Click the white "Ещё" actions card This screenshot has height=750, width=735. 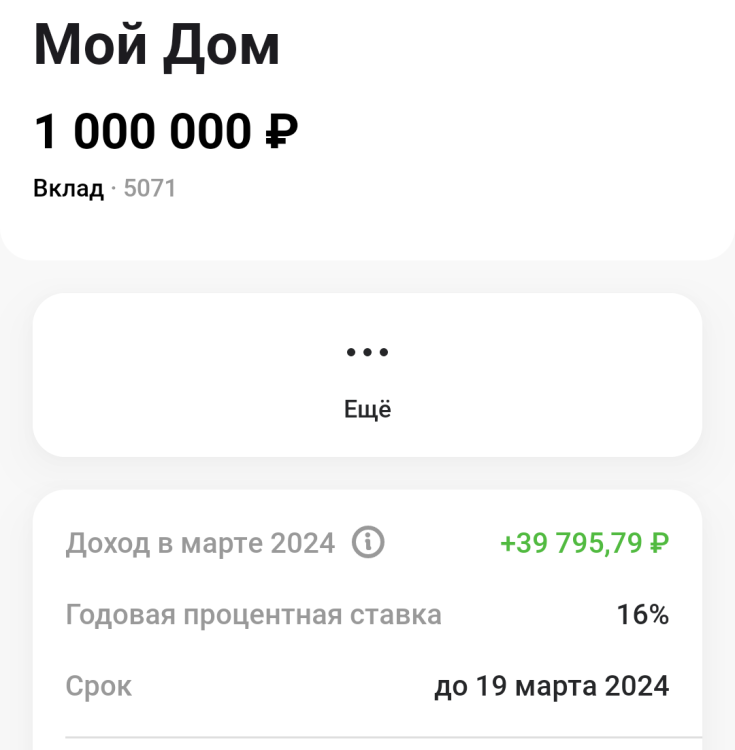pyautogui.click(x=367, y=375)
